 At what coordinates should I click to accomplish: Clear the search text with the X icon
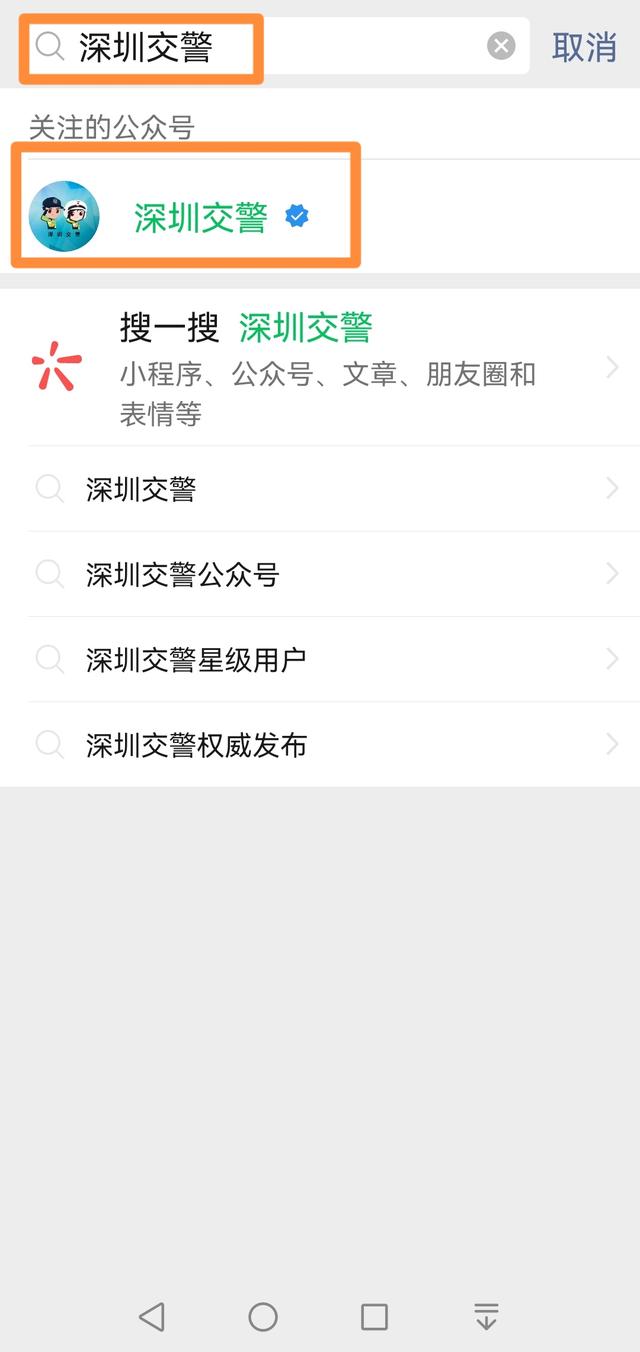501,46
